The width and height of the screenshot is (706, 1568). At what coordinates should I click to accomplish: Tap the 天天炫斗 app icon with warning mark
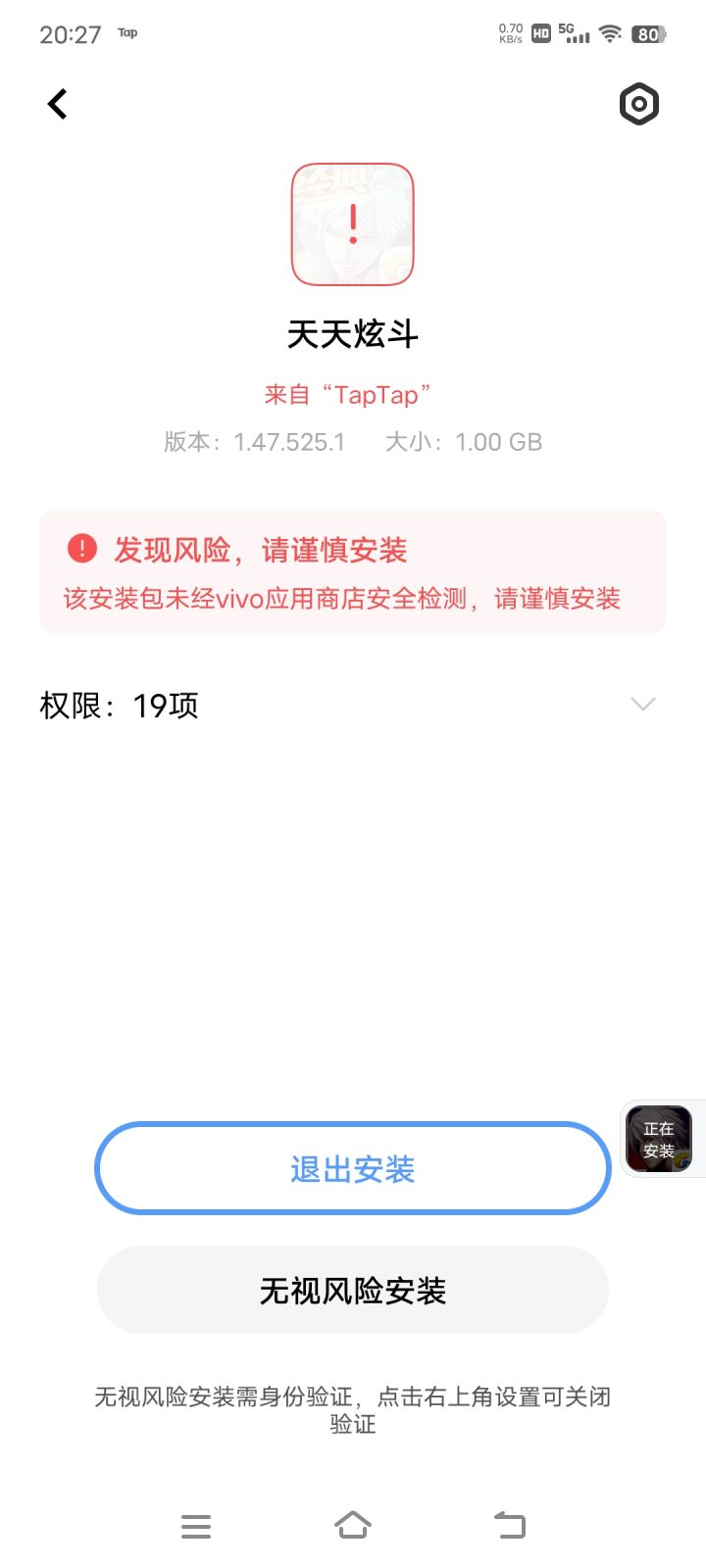[x=353, y=224]
